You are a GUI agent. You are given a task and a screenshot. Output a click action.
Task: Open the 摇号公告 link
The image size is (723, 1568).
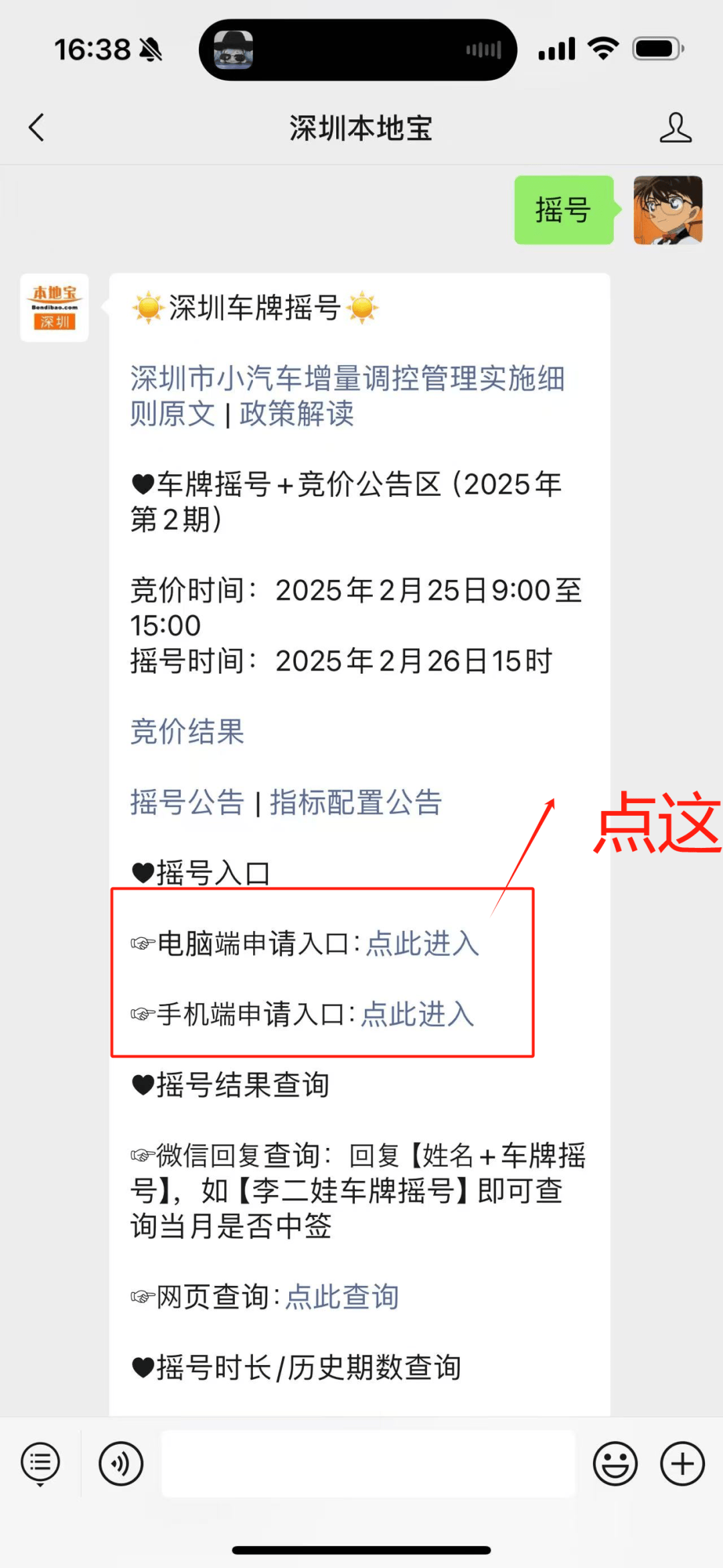point(187,802)
